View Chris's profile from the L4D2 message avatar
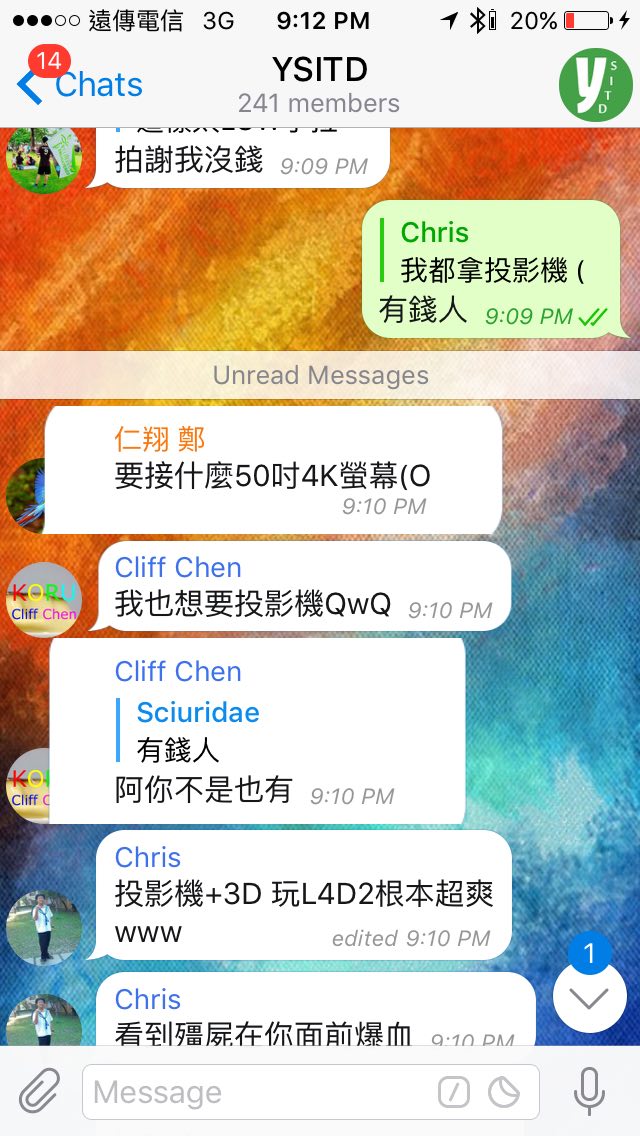Viewport: 640px width, 1136px height. [44, 927]
